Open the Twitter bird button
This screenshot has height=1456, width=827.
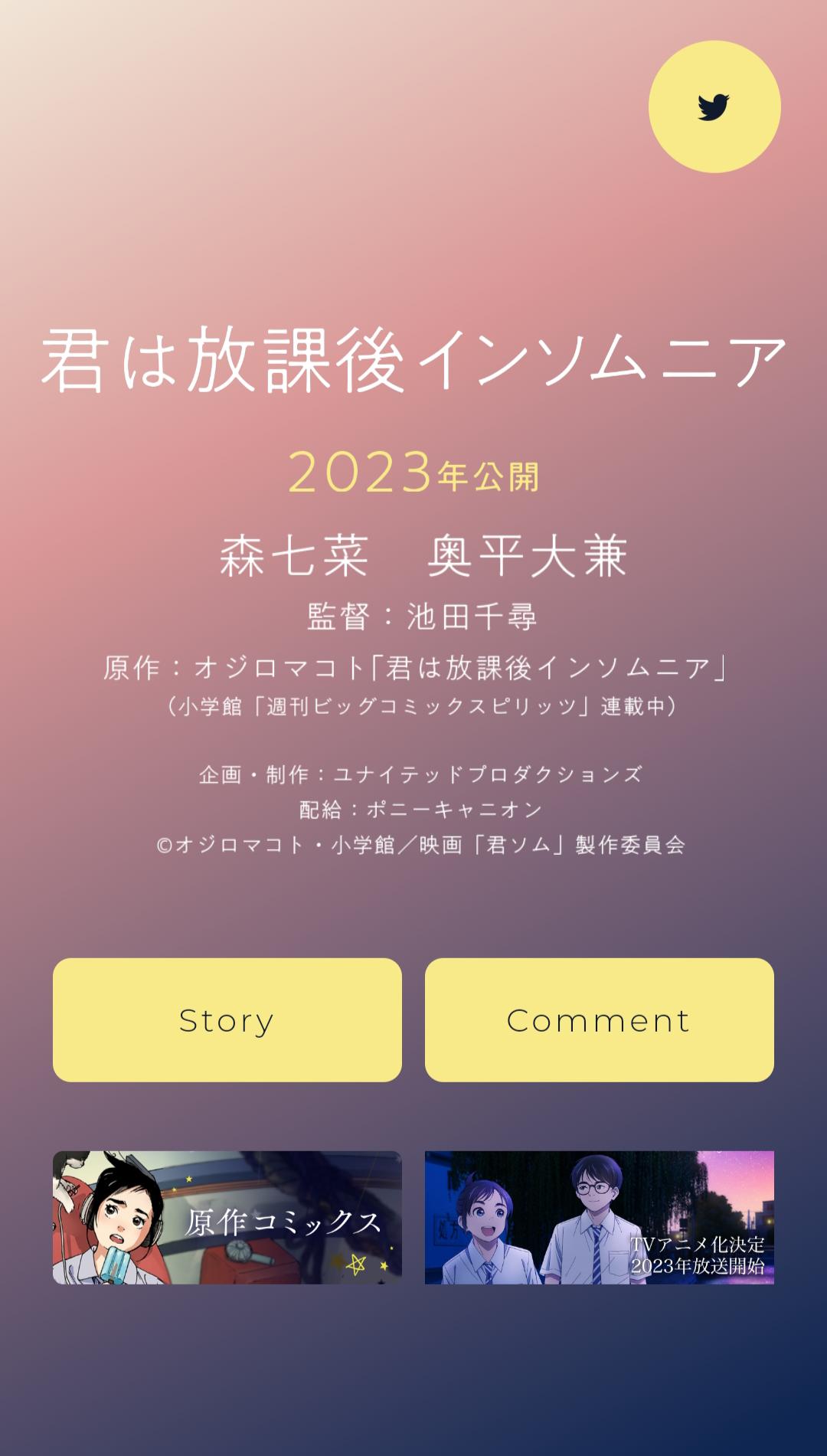(x=714, y=107)
